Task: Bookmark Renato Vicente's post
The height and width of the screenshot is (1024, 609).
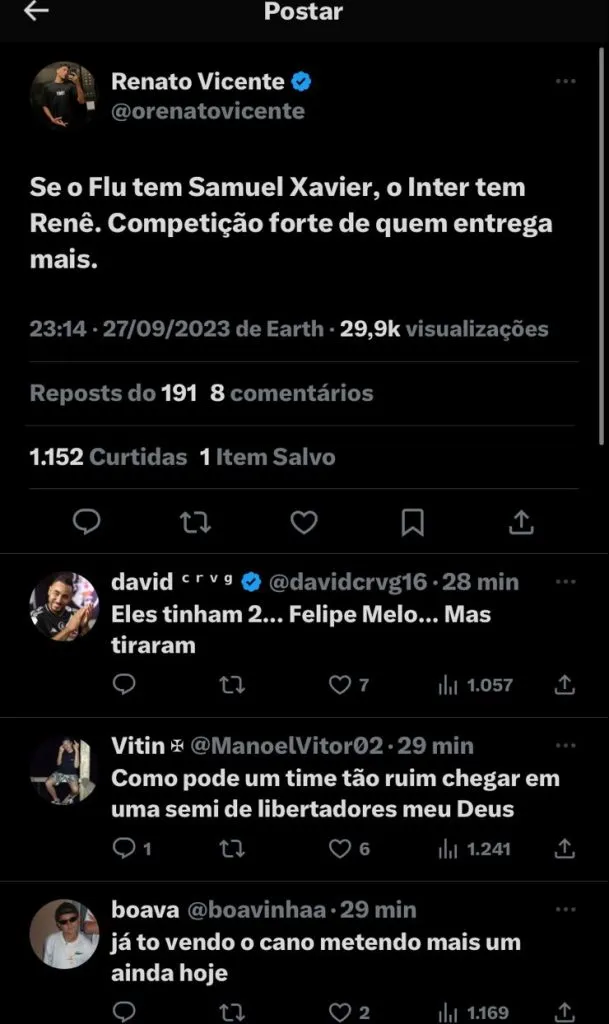Action: 412,521
